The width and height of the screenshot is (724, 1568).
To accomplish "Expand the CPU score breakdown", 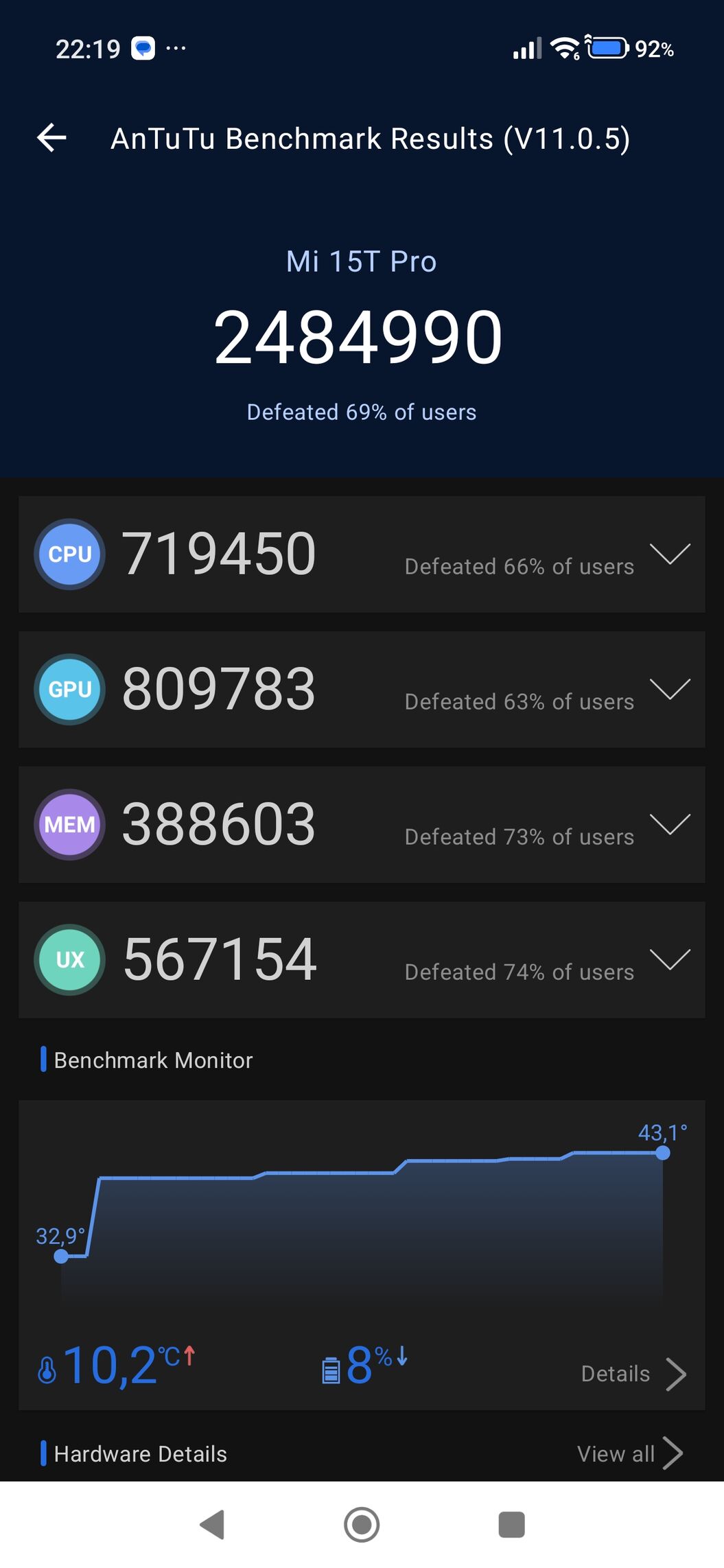I will [670, 554].
